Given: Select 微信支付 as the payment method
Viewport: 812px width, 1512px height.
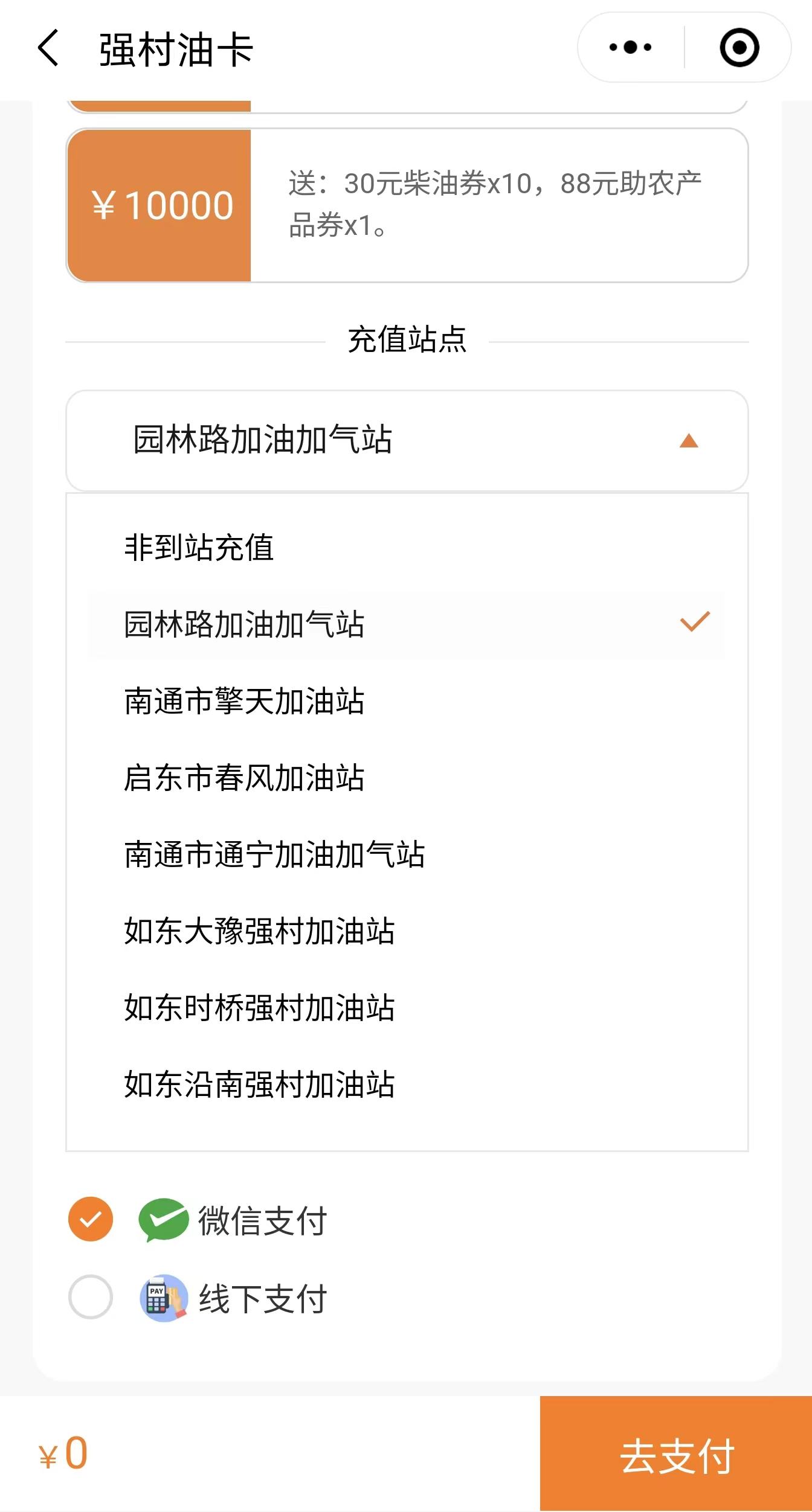Looking at the screenshot, I should pos(198,1219).
